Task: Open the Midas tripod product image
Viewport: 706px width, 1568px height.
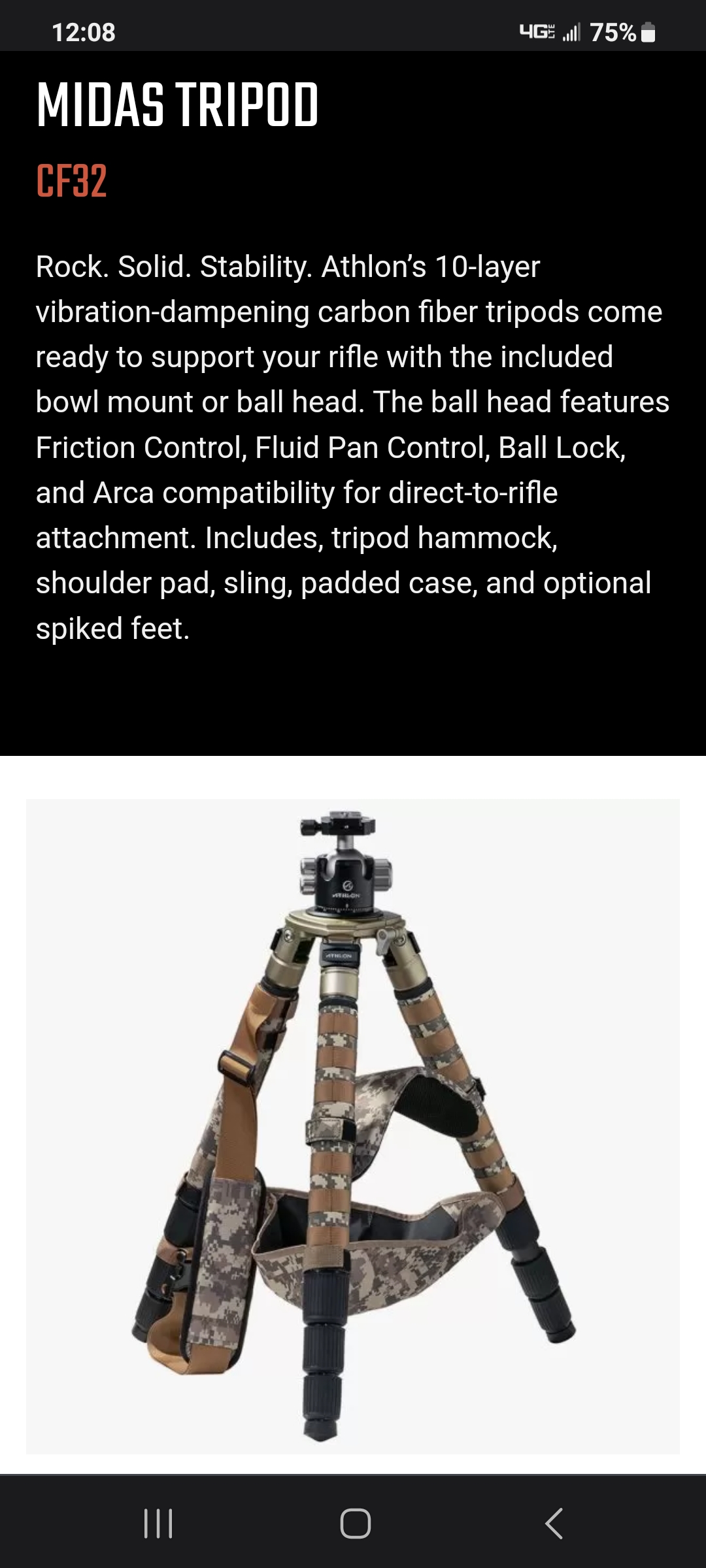Action: pos(353,1126)
